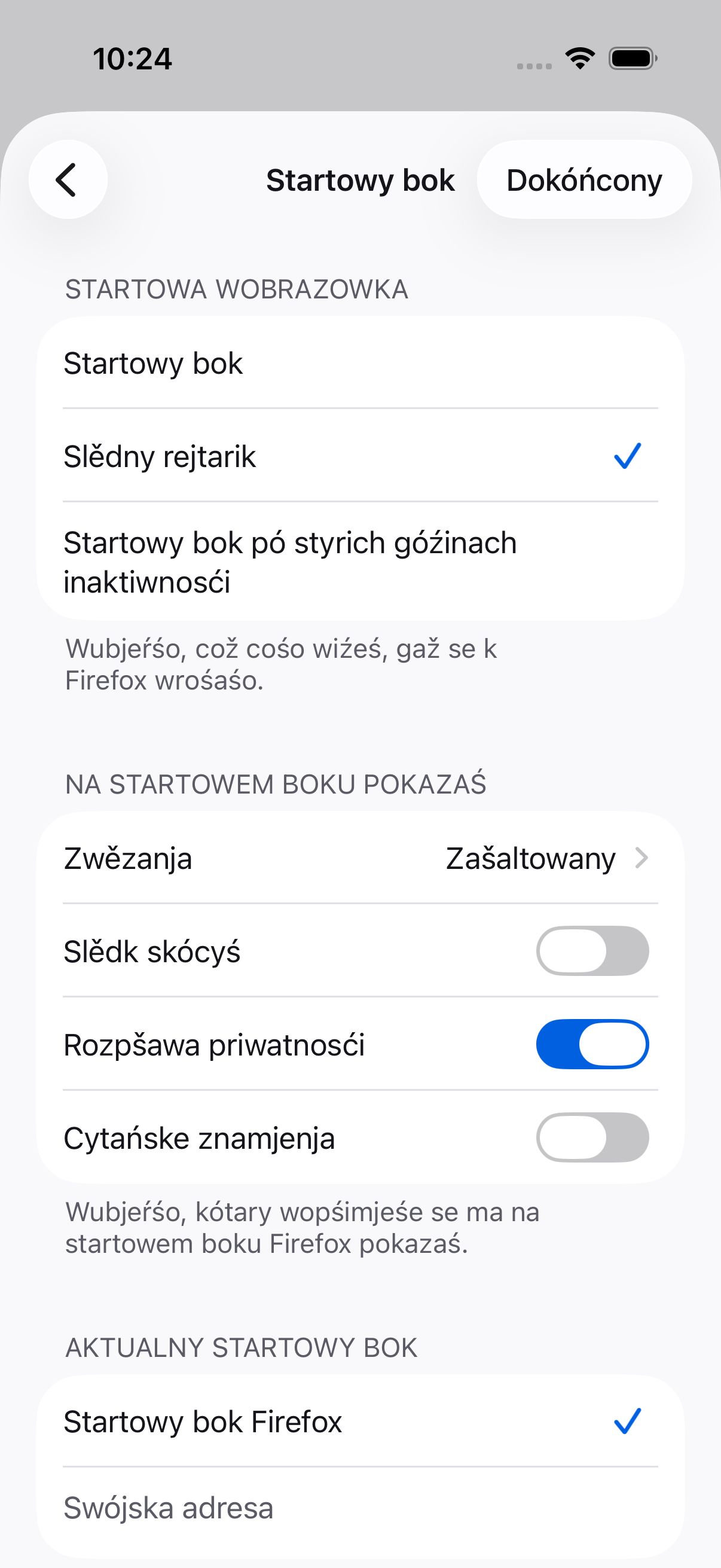Turn off Rozpšawa priwatnosći
Image resolution: width=721 pixels, height=1568 pixels.
click(592, 1045)
